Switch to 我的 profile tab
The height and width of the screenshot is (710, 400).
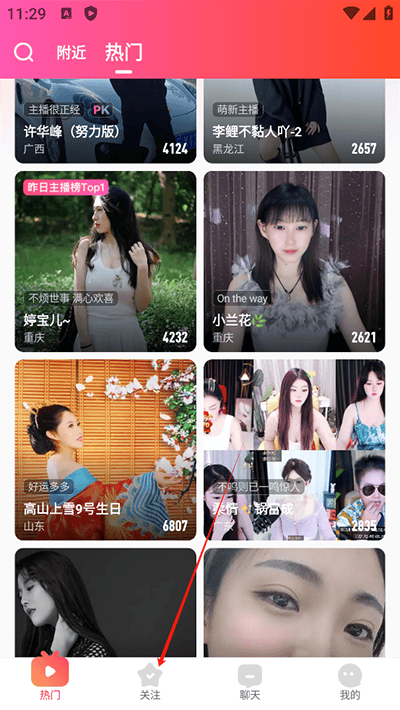click(350, 682)
